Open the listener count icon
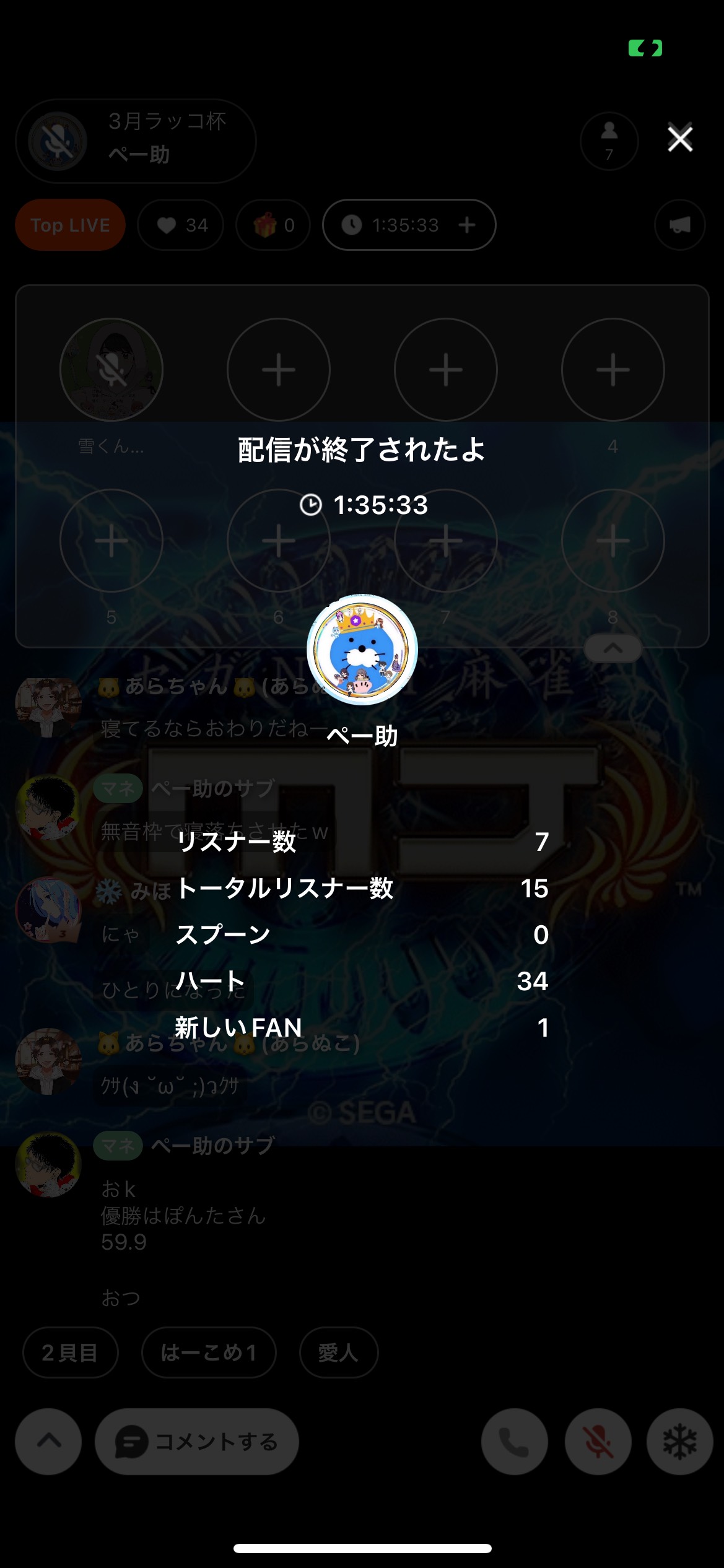This screenshot has height=1568, width=724. (609, 141)
